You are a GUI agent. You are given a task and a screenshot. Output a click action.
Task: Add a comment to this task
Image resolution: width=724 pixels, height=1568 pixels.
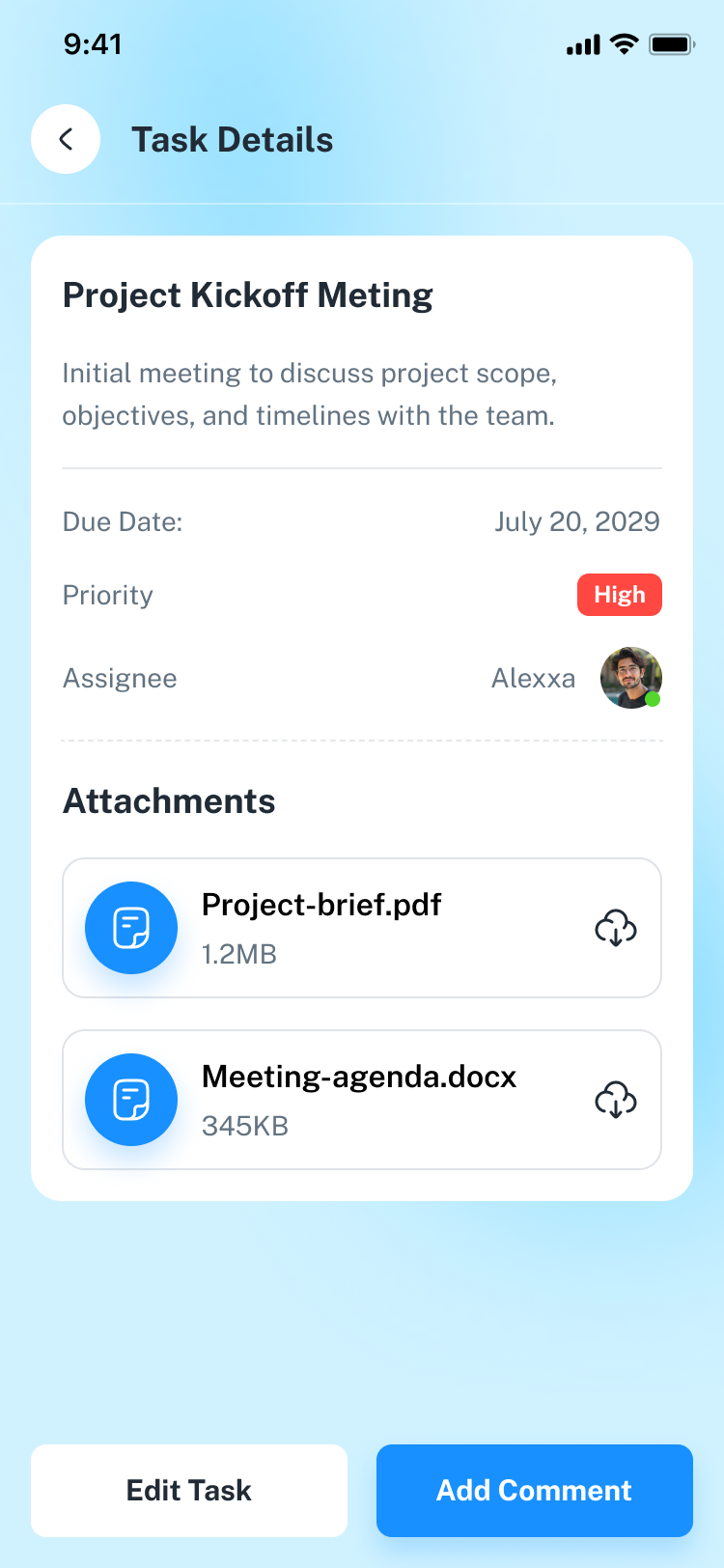(535, 1490)
